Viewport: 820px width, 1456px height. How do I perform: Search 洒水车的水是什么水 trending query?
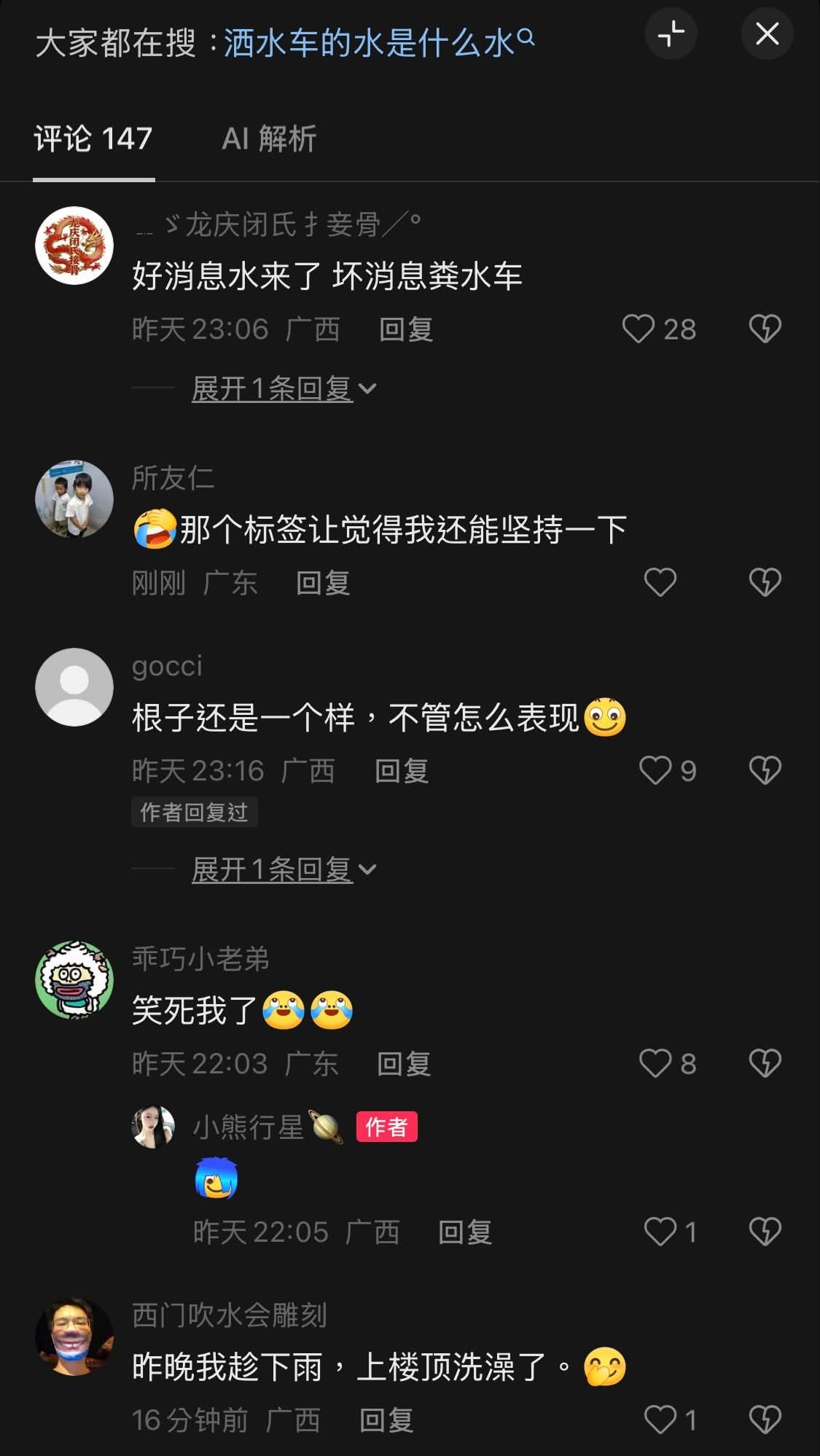(379, 43)
